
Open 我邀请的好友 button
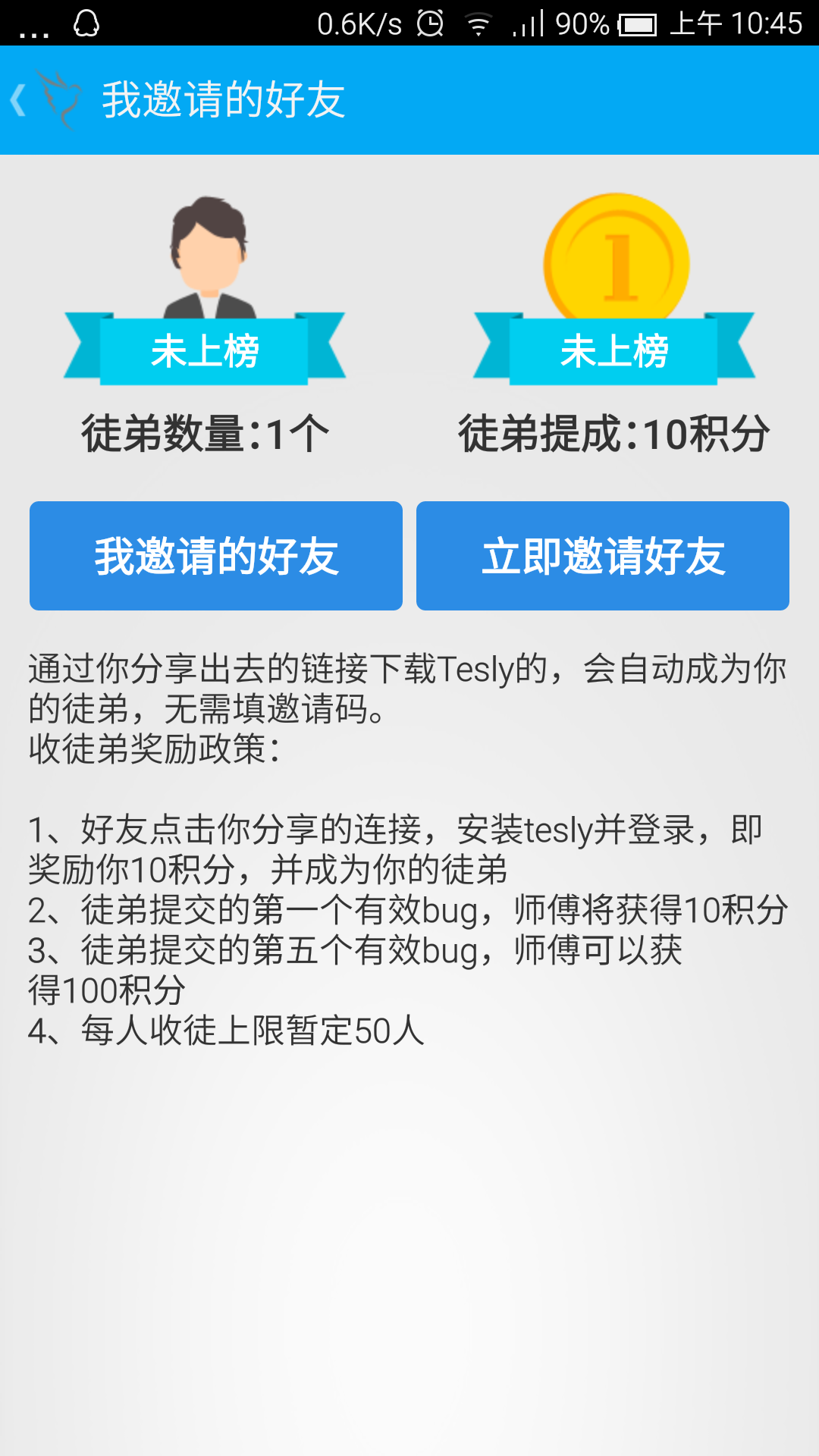click(x=216, y=556)
